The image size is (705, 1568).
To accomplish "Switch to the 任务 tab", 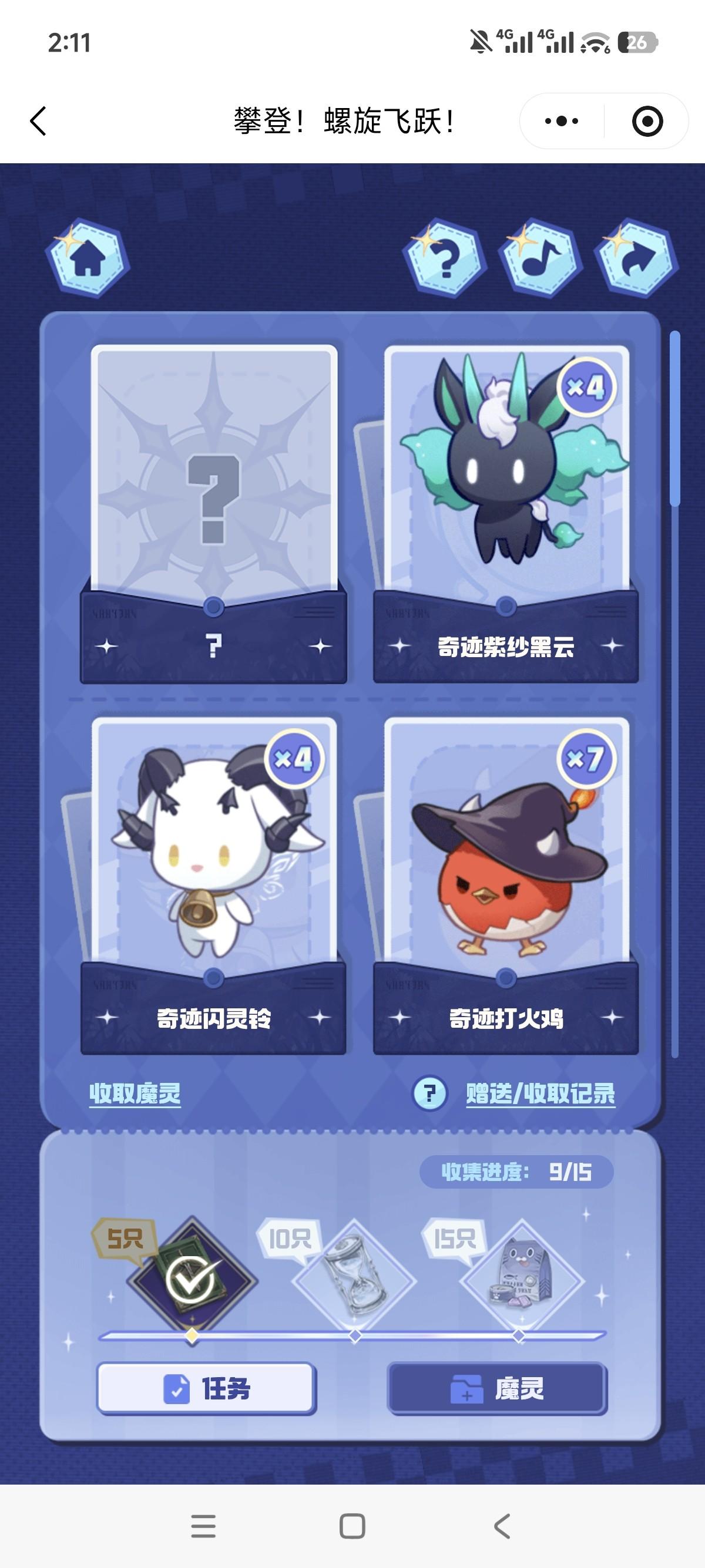I will 206,1388.
